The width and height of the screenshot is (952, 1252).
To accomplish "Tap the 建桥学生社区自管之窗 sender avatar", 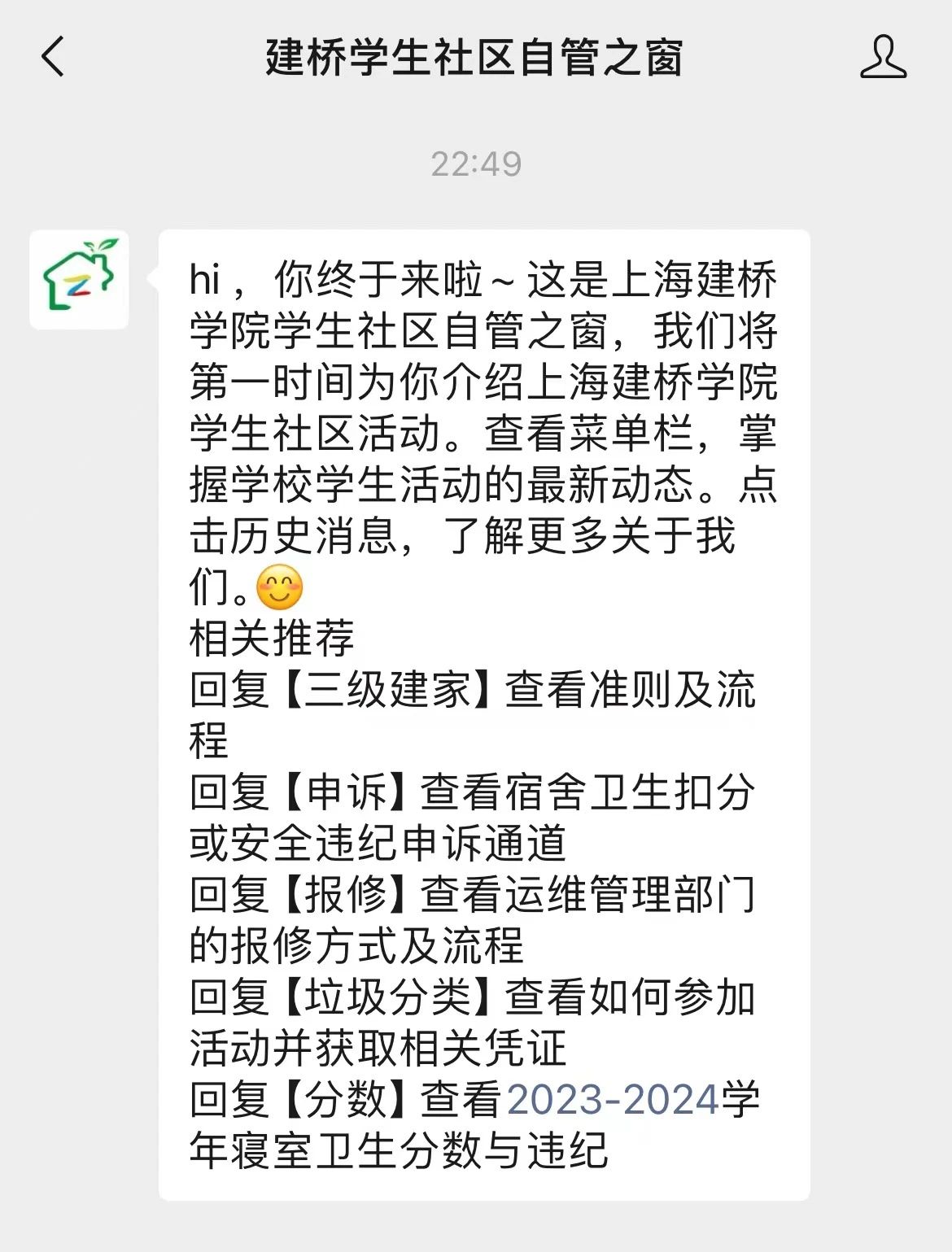I will click(79, 279).
